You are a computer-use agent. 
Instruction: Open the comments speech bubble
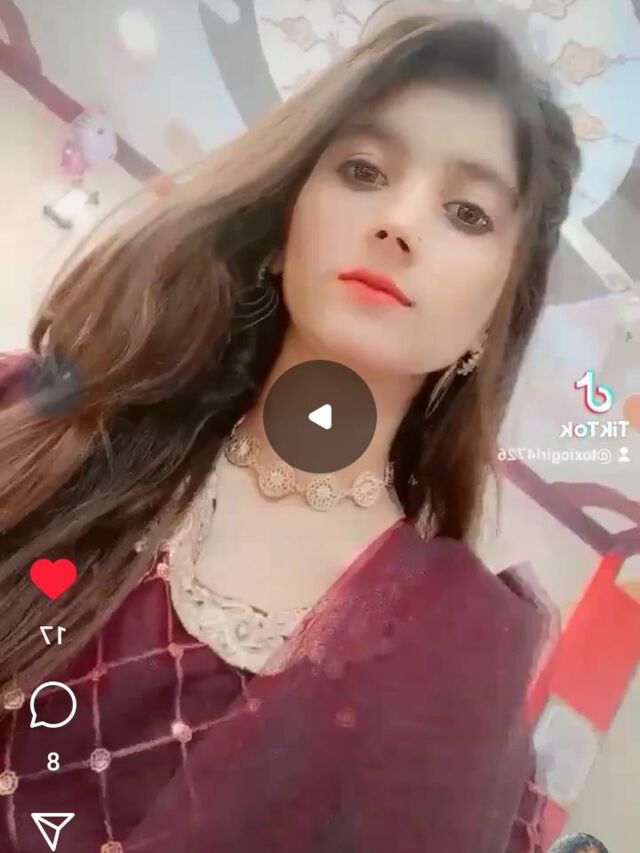pyautogui.click(x=53, y=705)
